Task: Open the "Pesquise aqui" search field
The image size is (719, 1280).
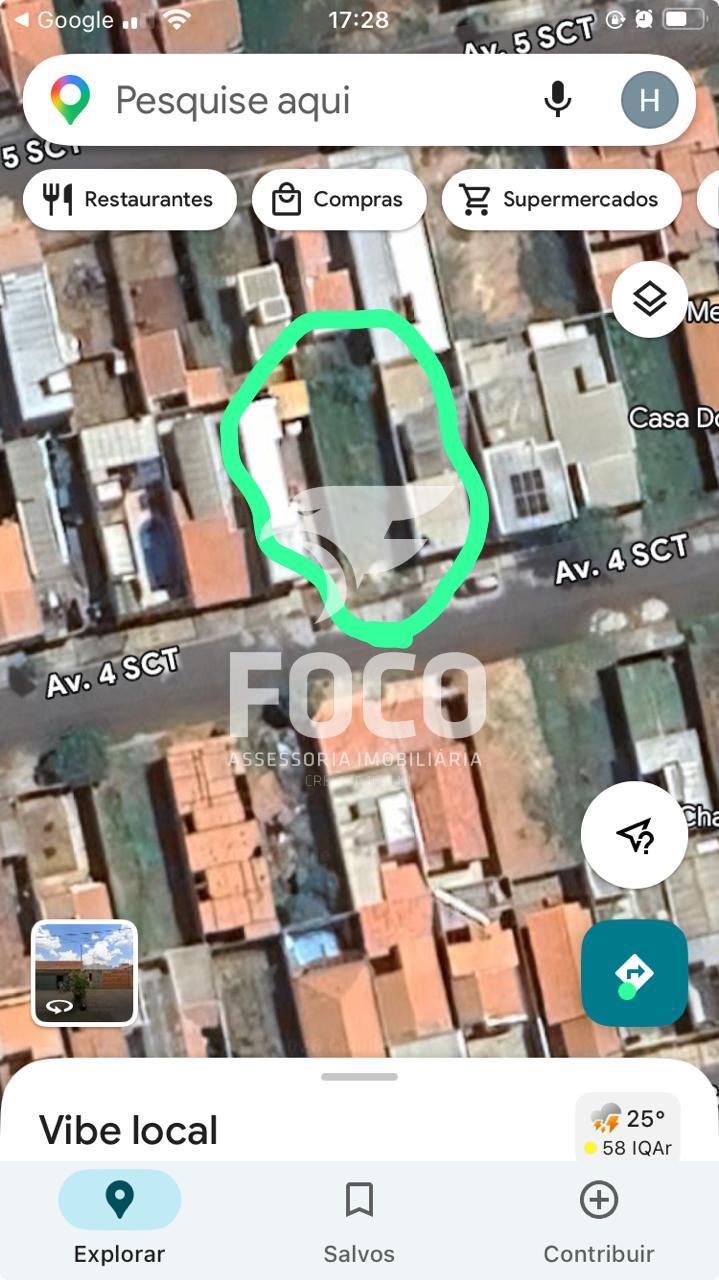Action: (300, 101)
